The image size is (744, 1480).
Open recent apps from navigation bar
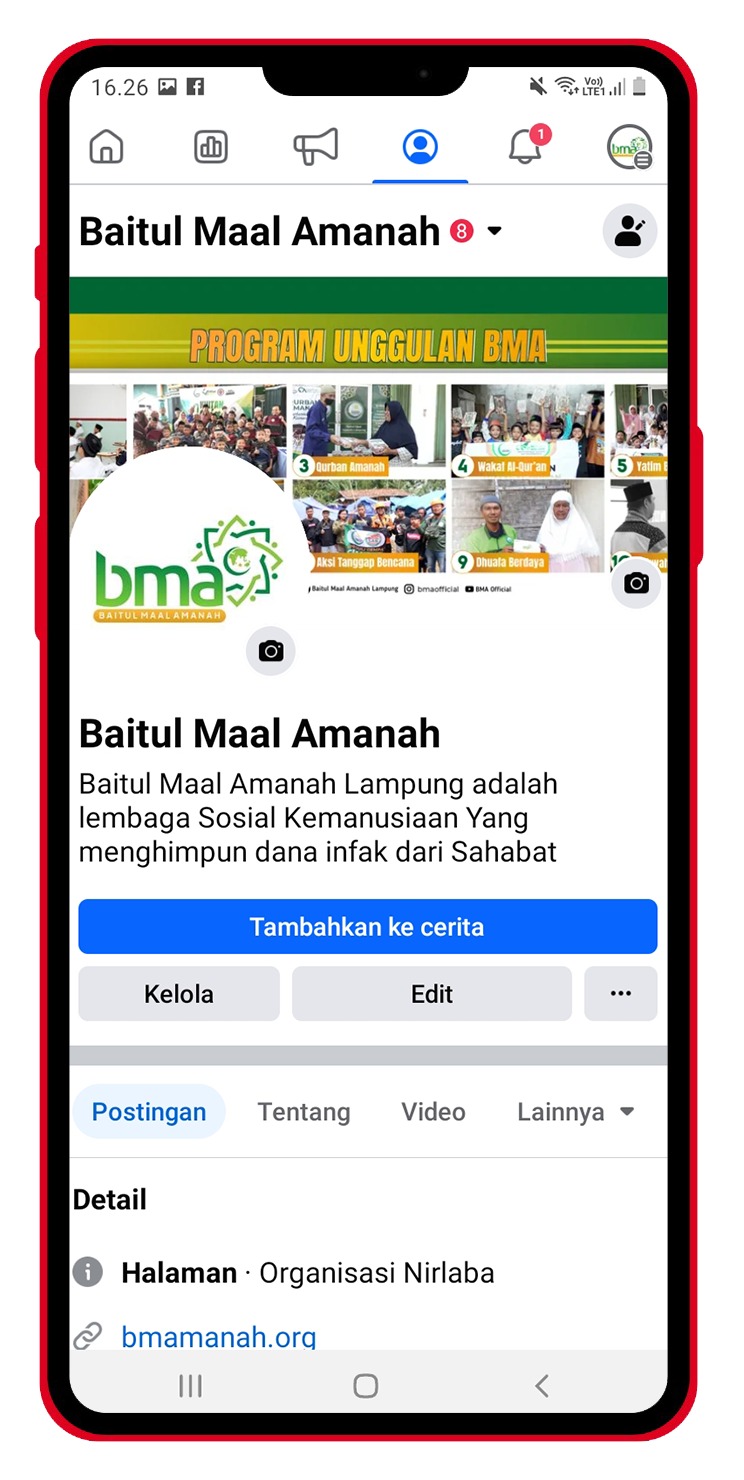(x=190, y=1385)
